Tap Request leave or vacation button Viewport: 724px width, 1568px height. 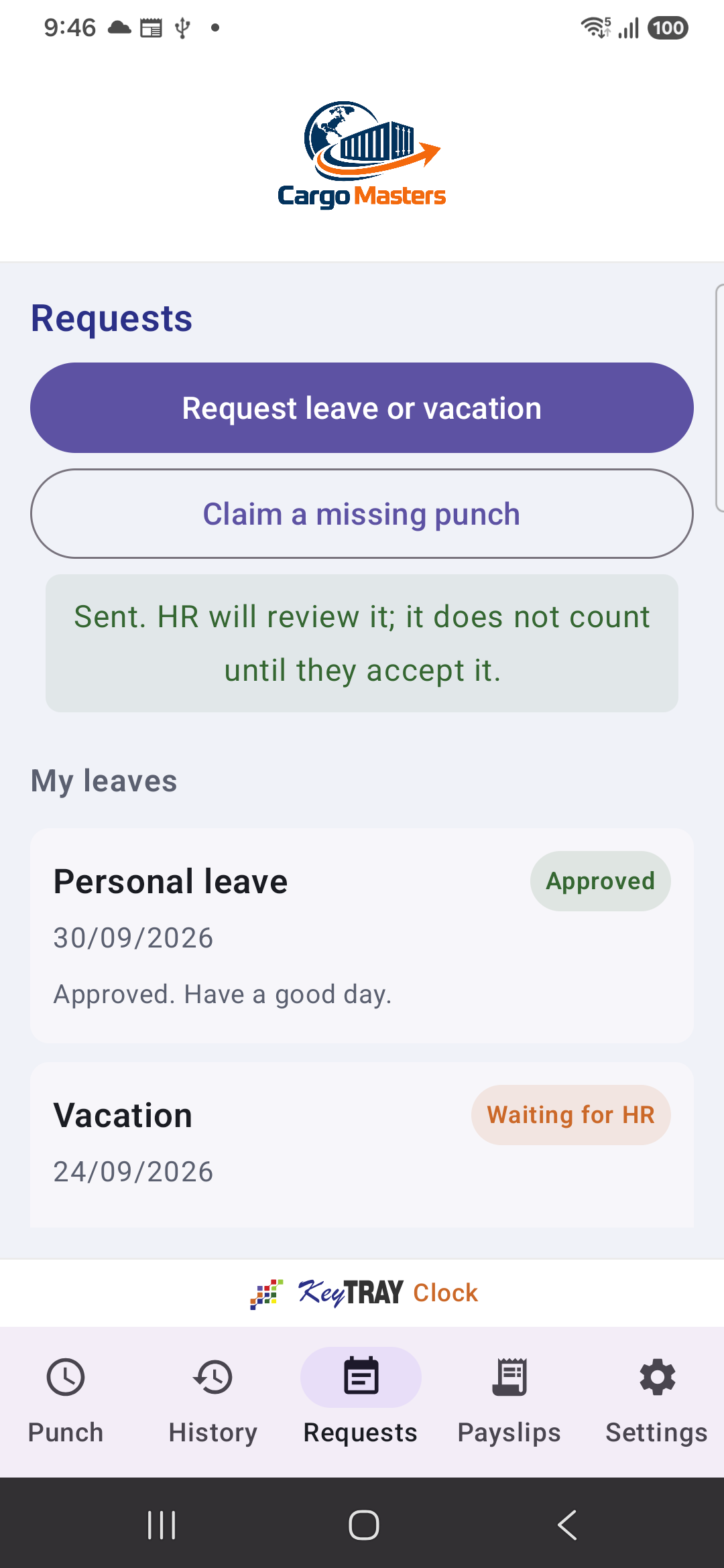tap(362, 408)
